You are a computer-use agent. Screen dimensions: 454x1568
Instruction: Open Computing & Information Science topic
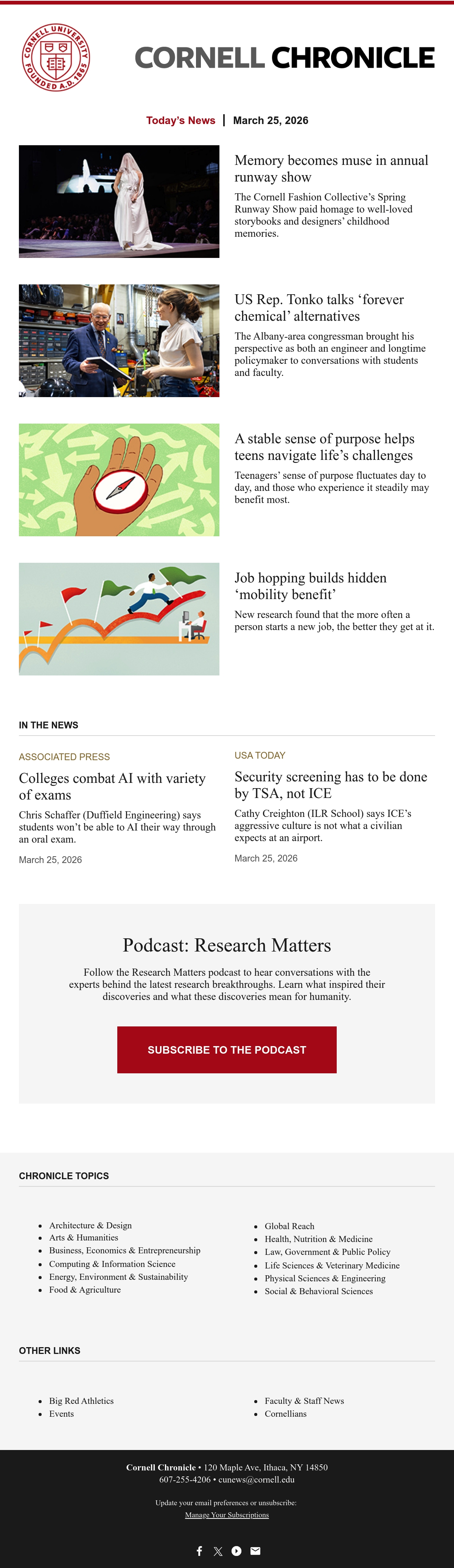click(112, 1264)
